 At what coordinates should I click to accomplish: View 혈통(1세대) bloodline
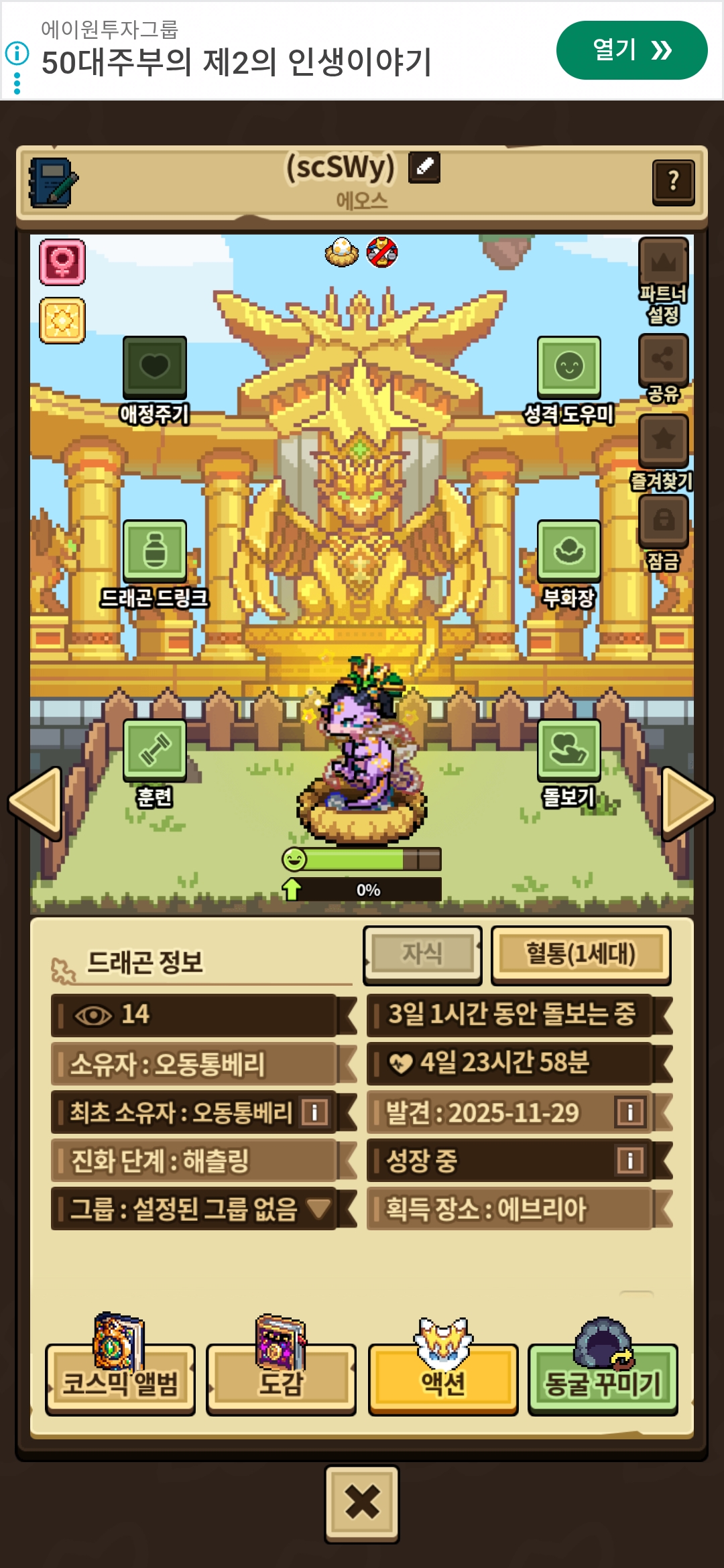click(581, 955)
